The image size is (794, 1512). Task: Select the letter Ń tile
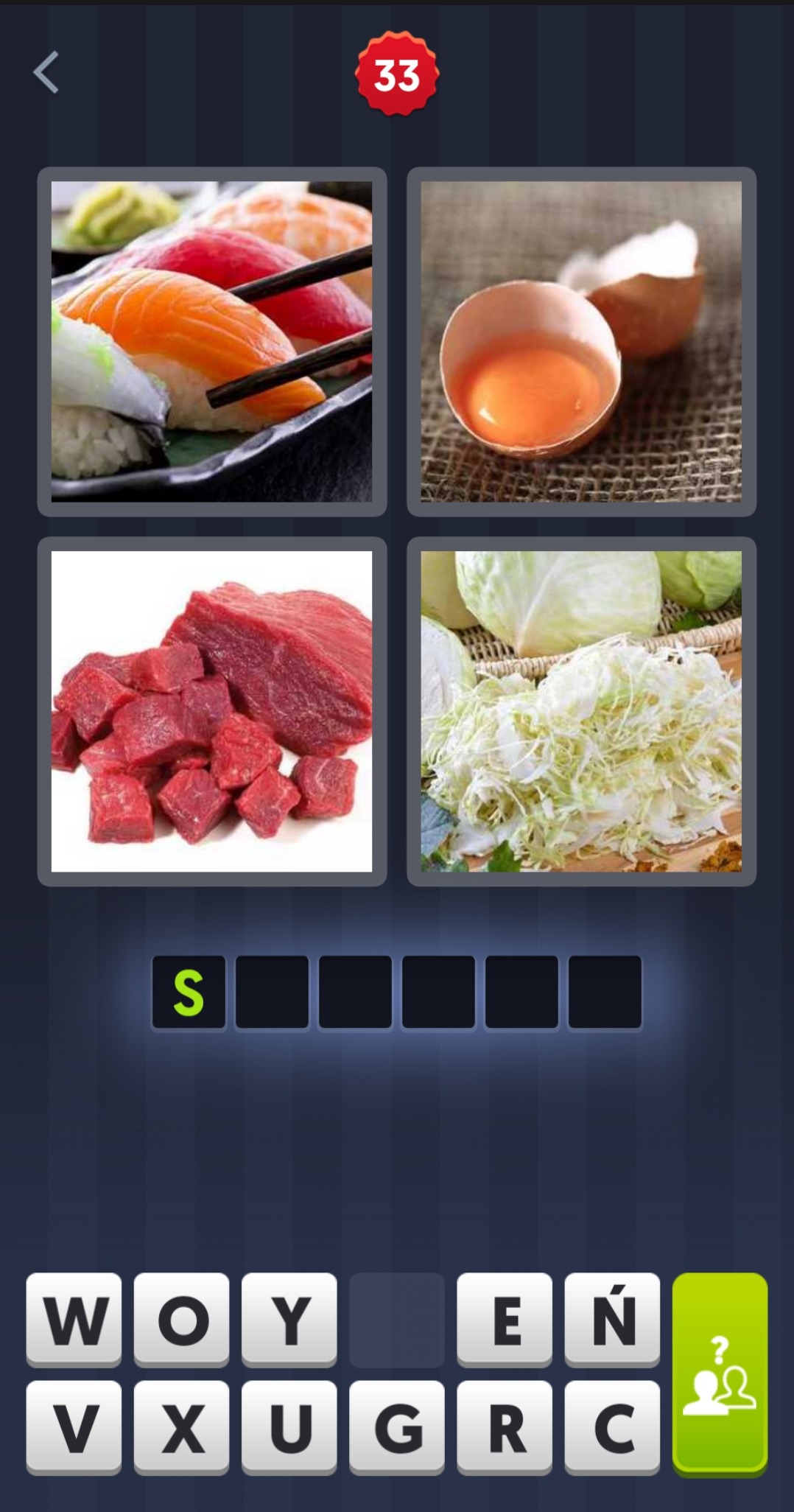pyautogui.click(x=612, y=1319)
